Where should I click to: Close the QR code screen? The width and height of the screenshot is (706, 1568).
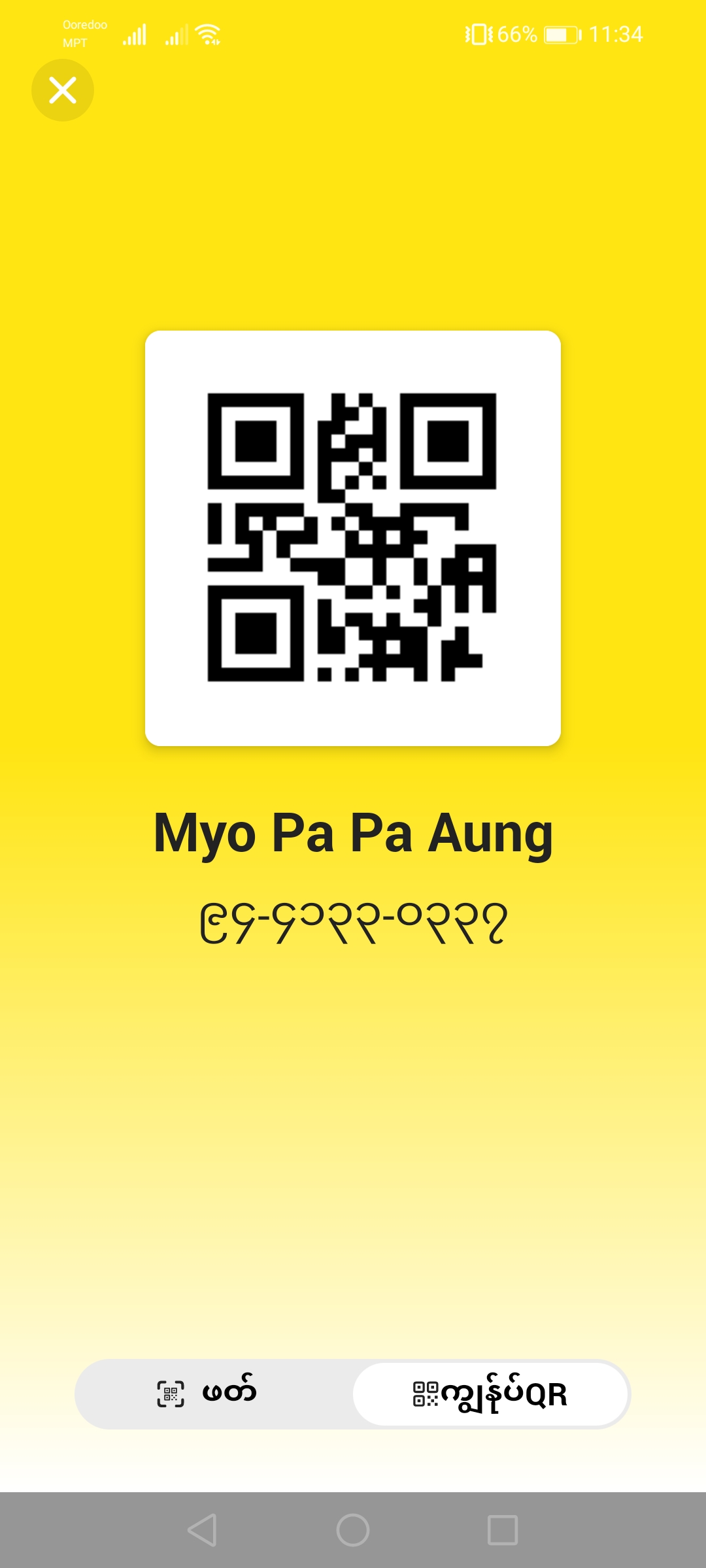[x=63, y=90]
